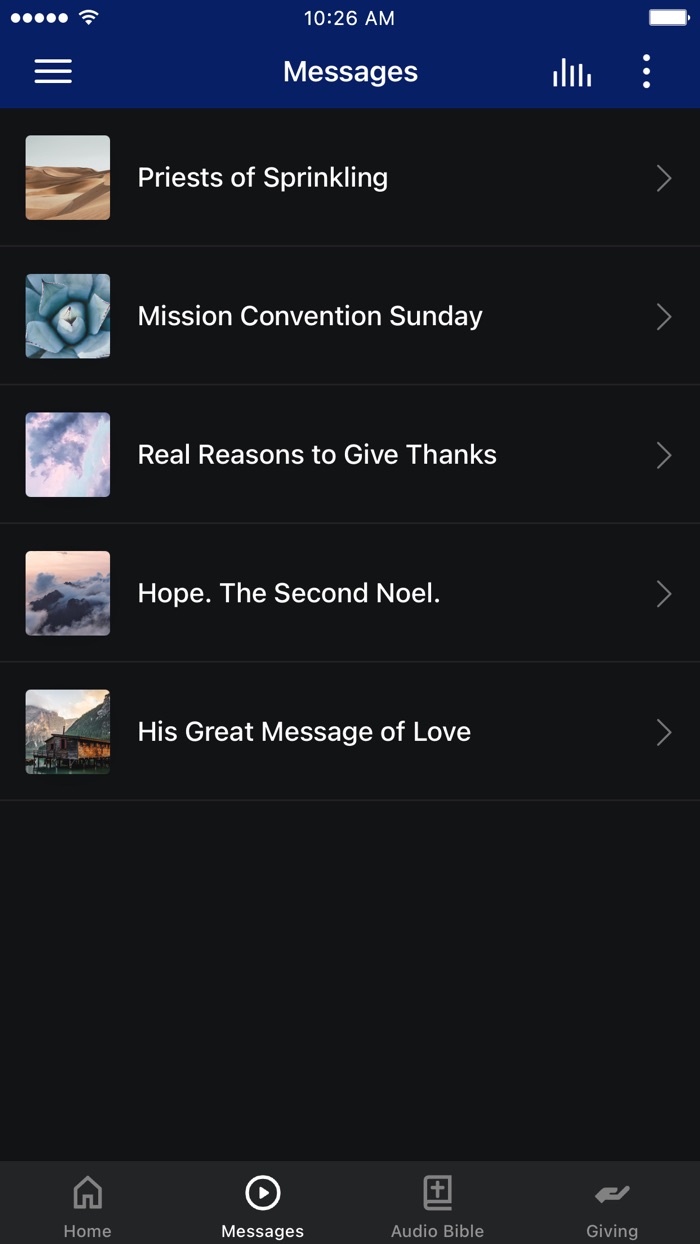
Task: Go to the Home tab
Action: pyautogui.click(x=88, y=1205)
